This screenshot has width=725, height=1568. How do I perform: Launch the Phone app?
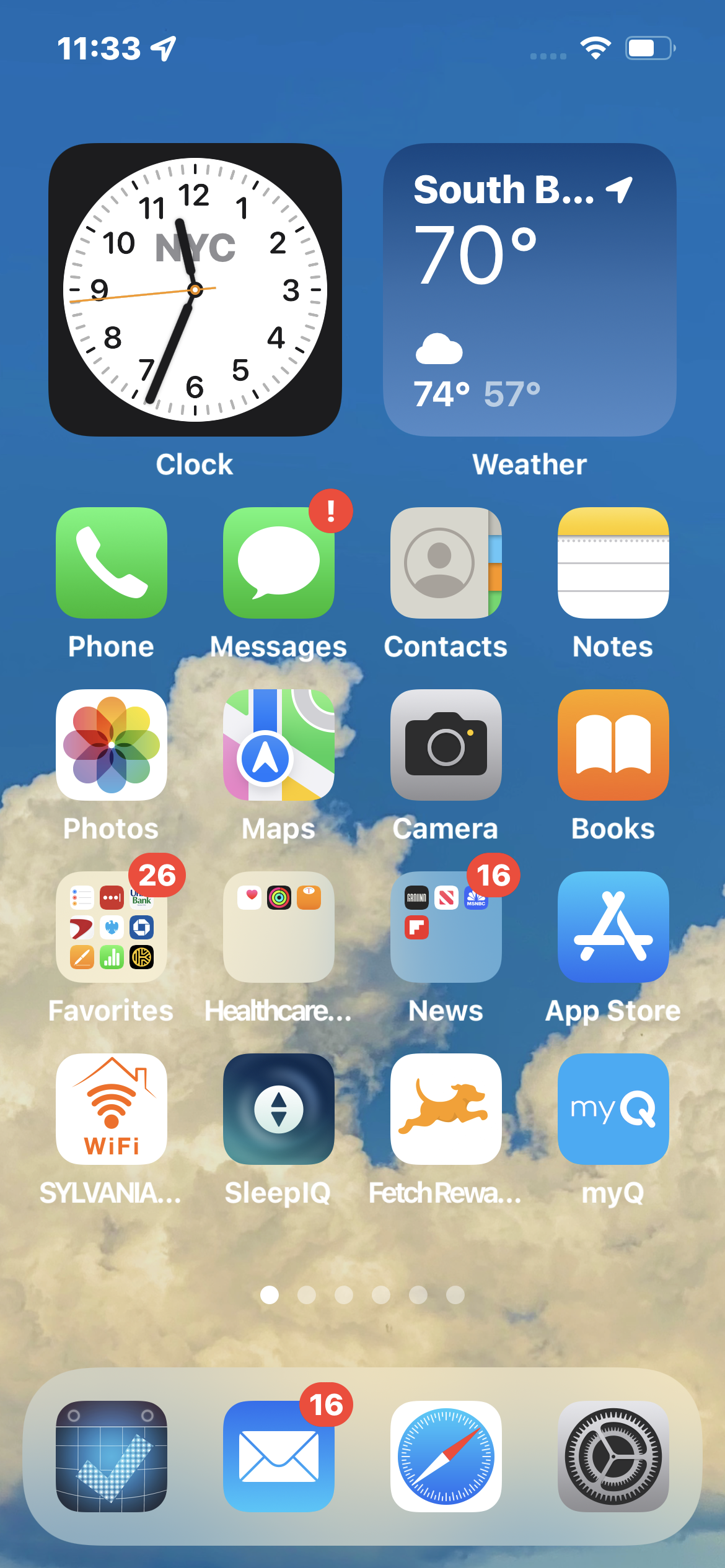click(112, 562)
